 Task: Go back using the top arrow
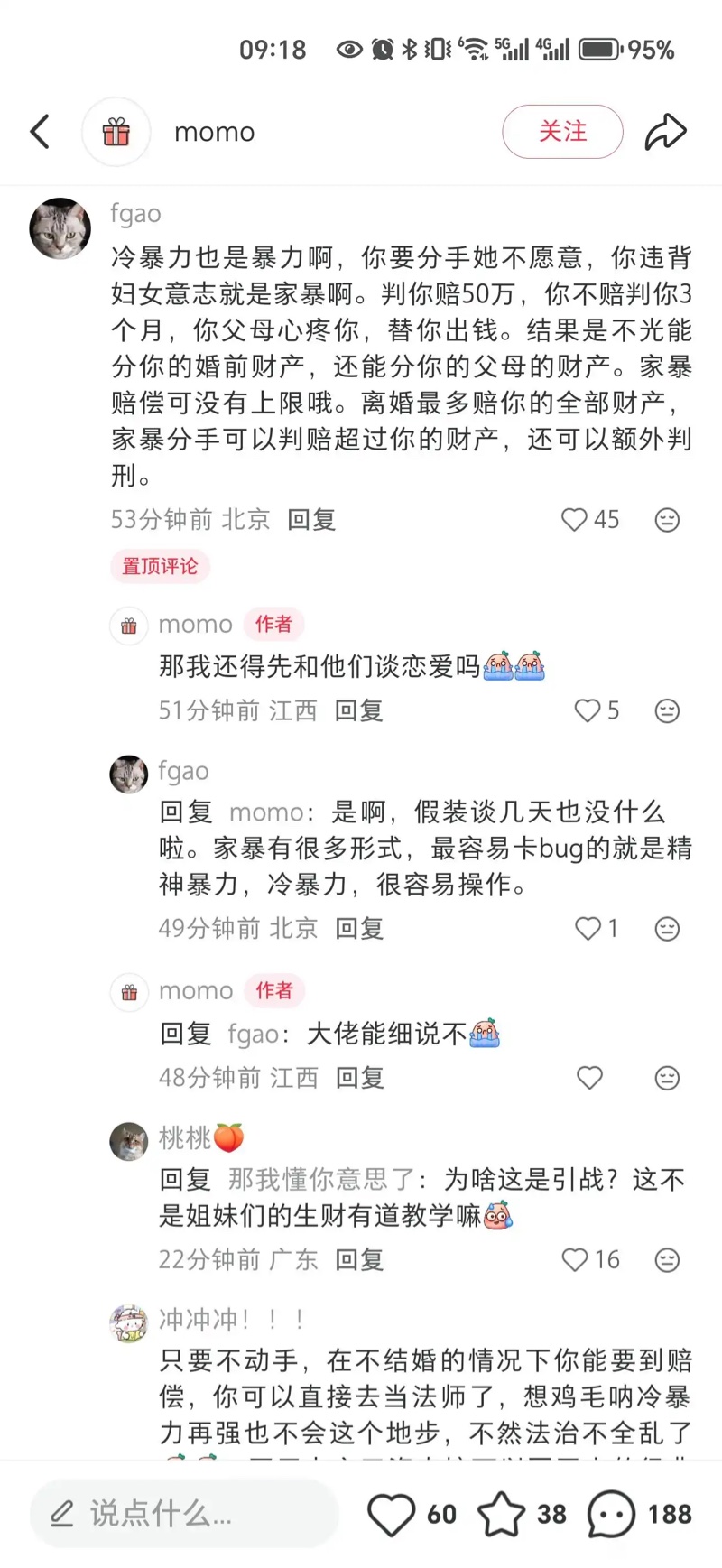point(40,132)
